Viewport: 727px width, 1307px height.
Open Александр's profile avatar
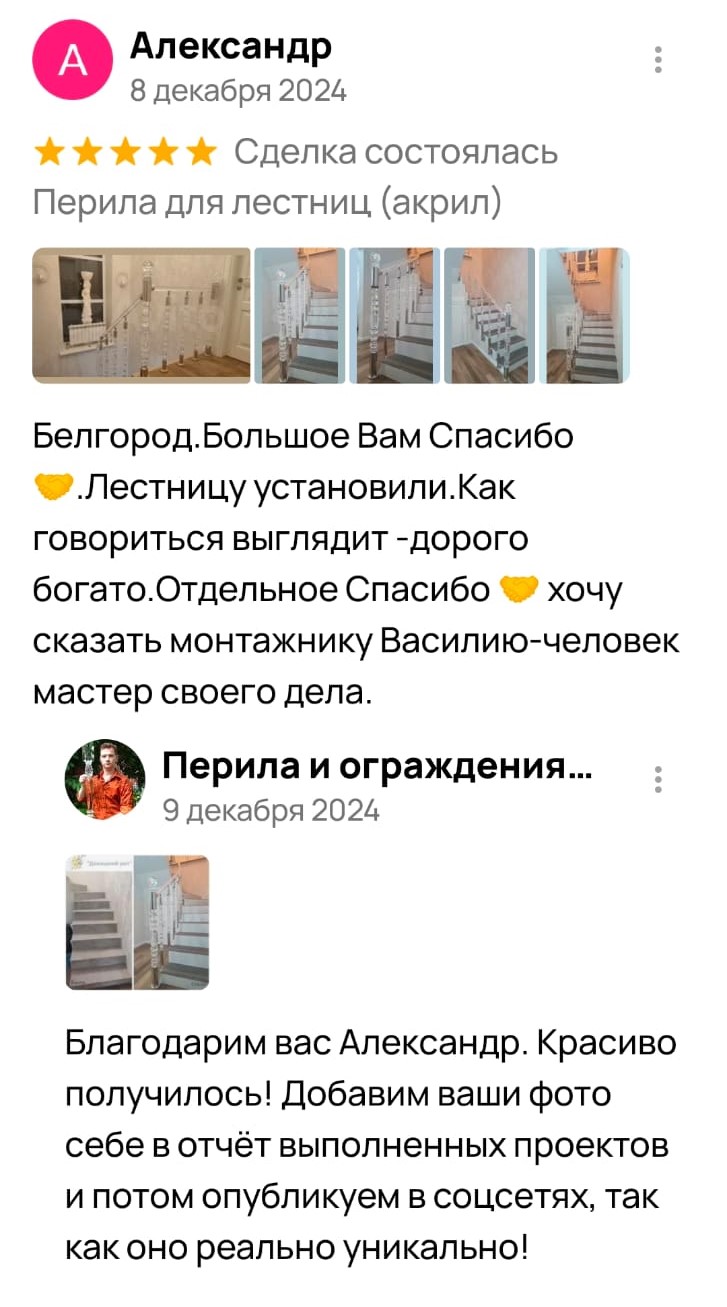73,61
